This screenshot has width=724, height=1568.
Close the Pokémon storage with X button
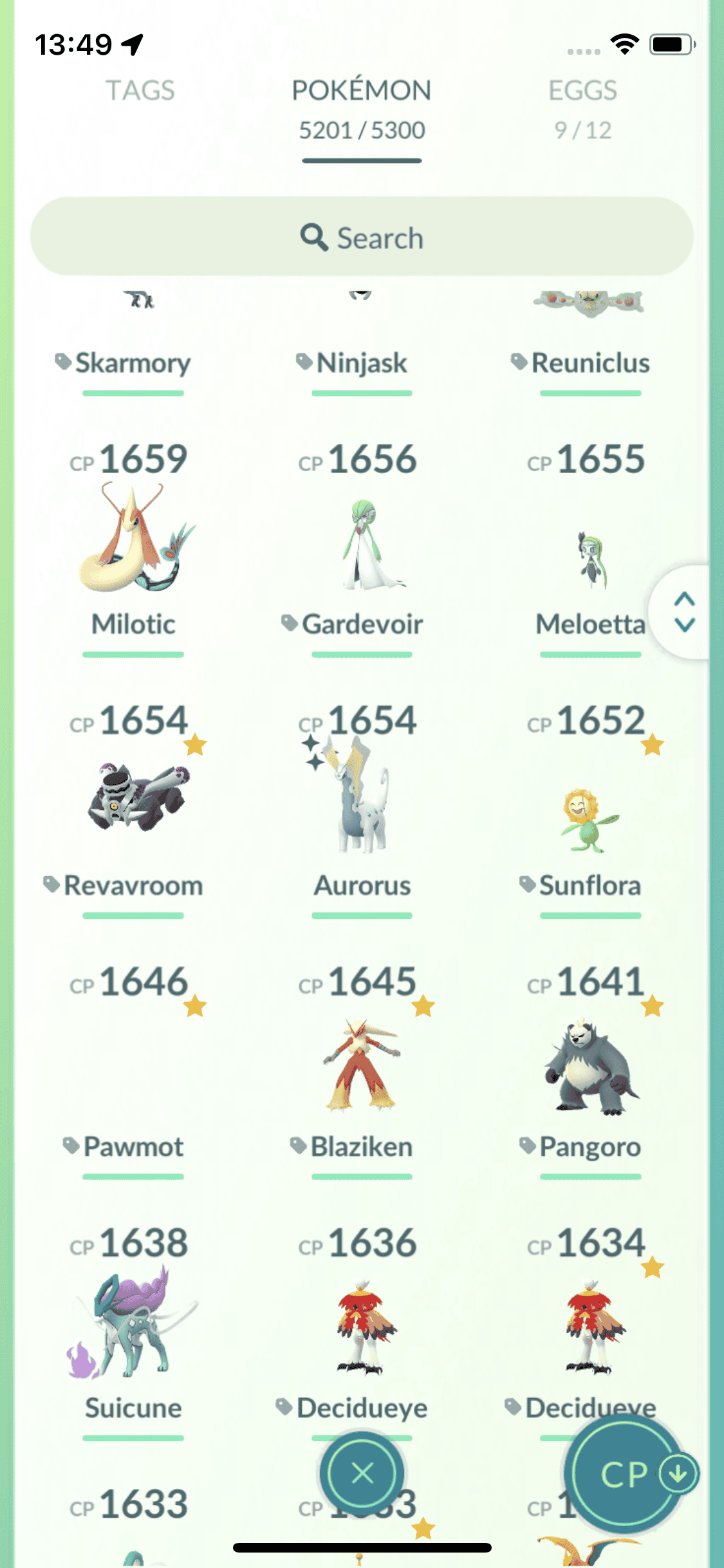pyautogui.click(x=362, y=1472)
